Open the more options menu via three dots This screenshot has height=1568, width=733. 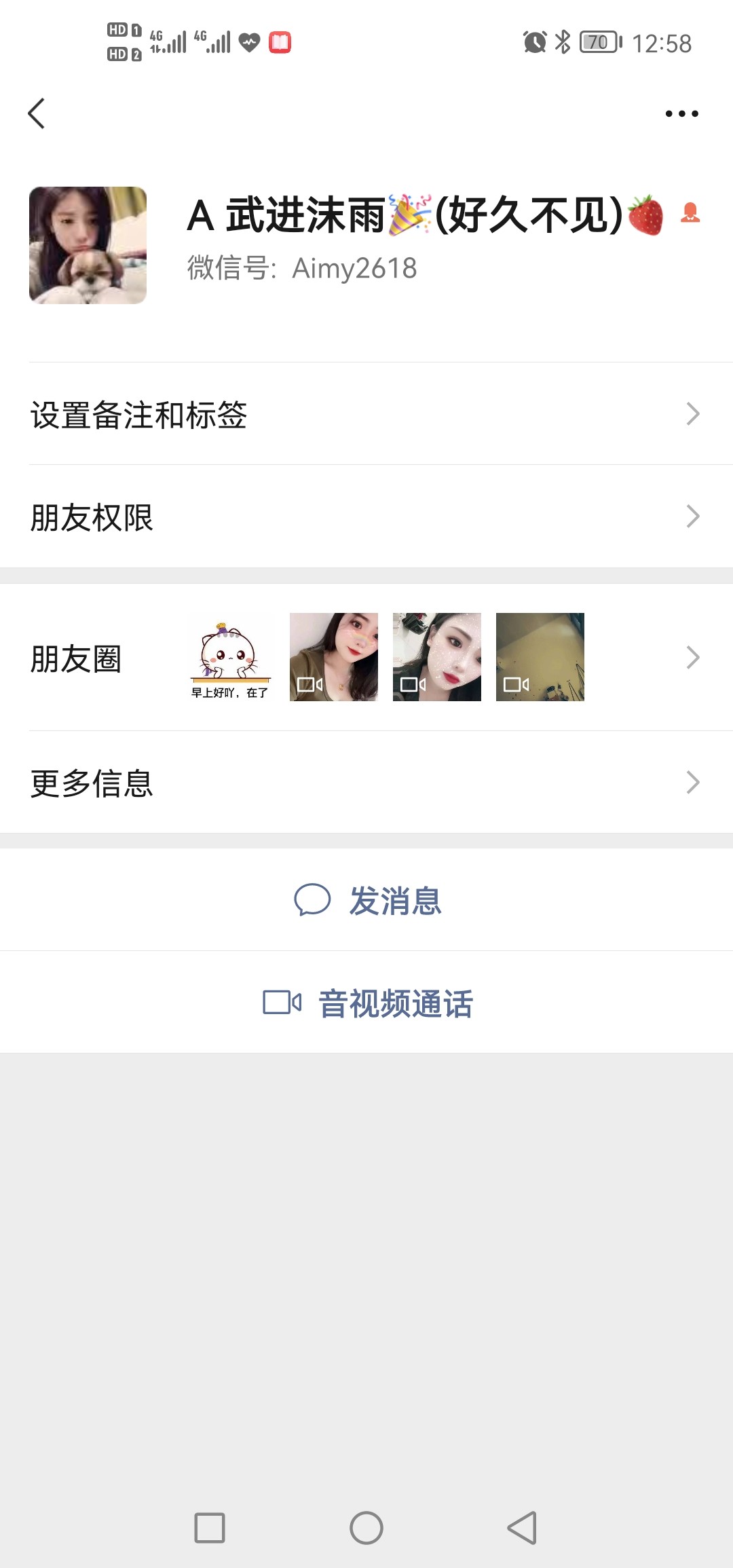681,113
